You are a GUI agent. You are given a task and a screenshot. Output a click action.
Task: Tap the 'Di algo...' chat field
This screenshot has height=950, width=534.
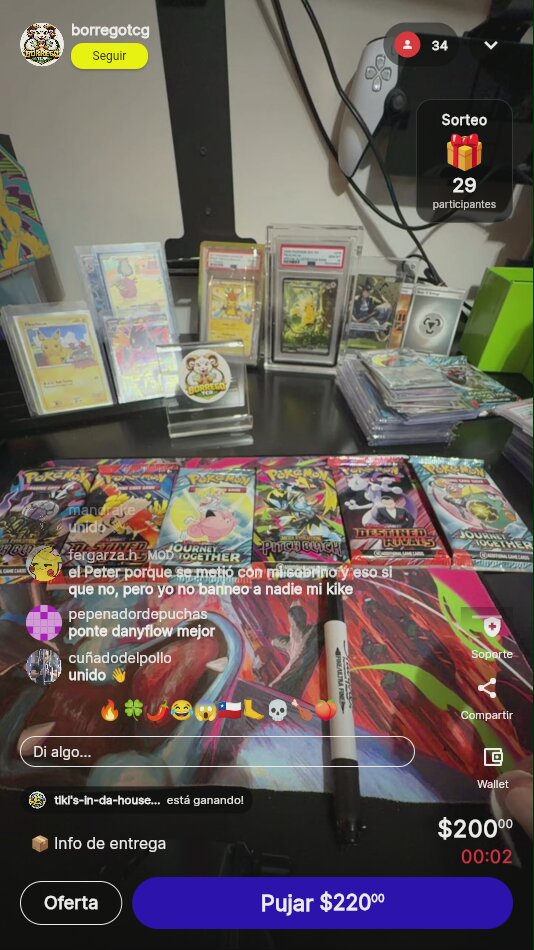(x=217, y=752)
